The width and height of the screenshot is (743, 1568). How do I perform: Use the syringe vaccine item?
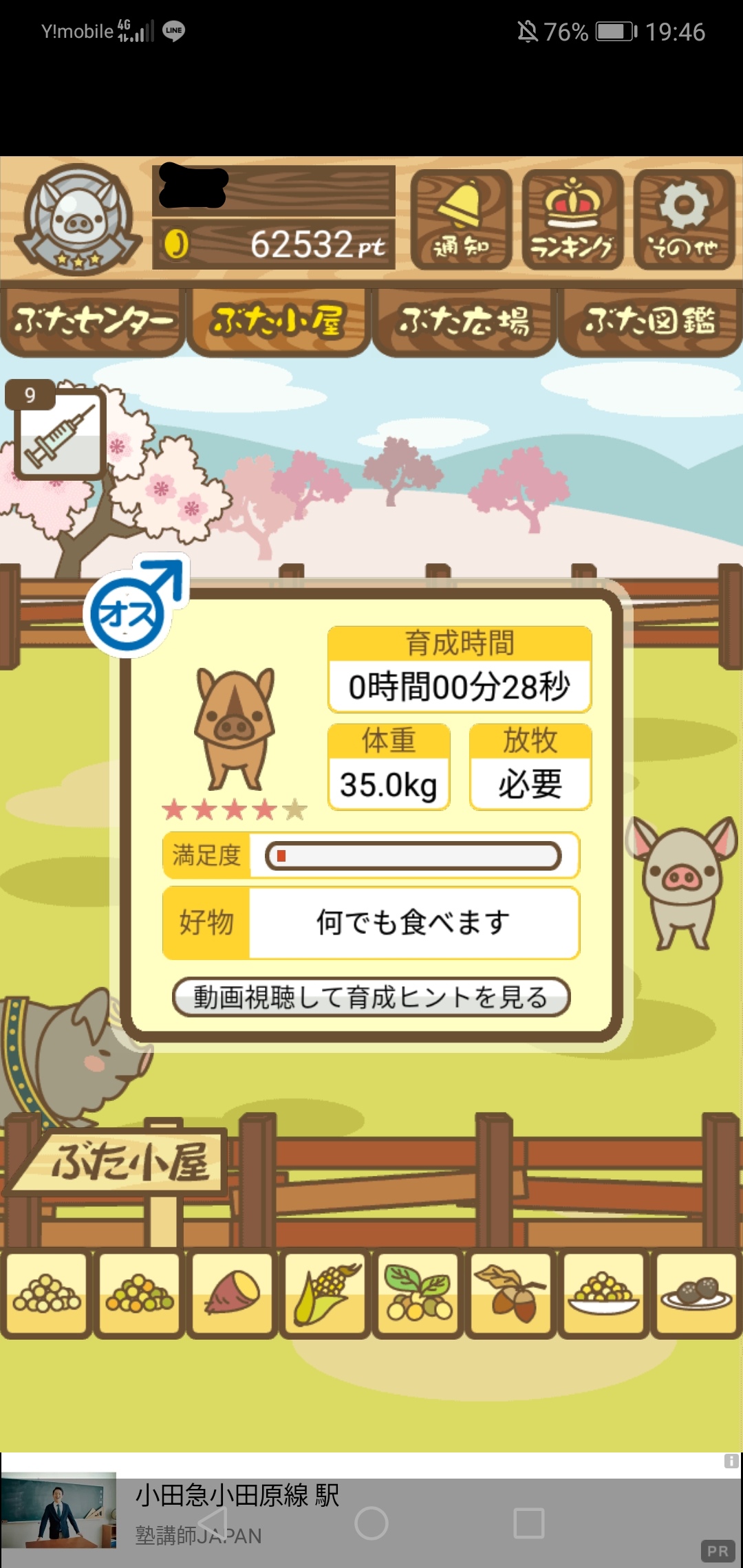(60, 433)
